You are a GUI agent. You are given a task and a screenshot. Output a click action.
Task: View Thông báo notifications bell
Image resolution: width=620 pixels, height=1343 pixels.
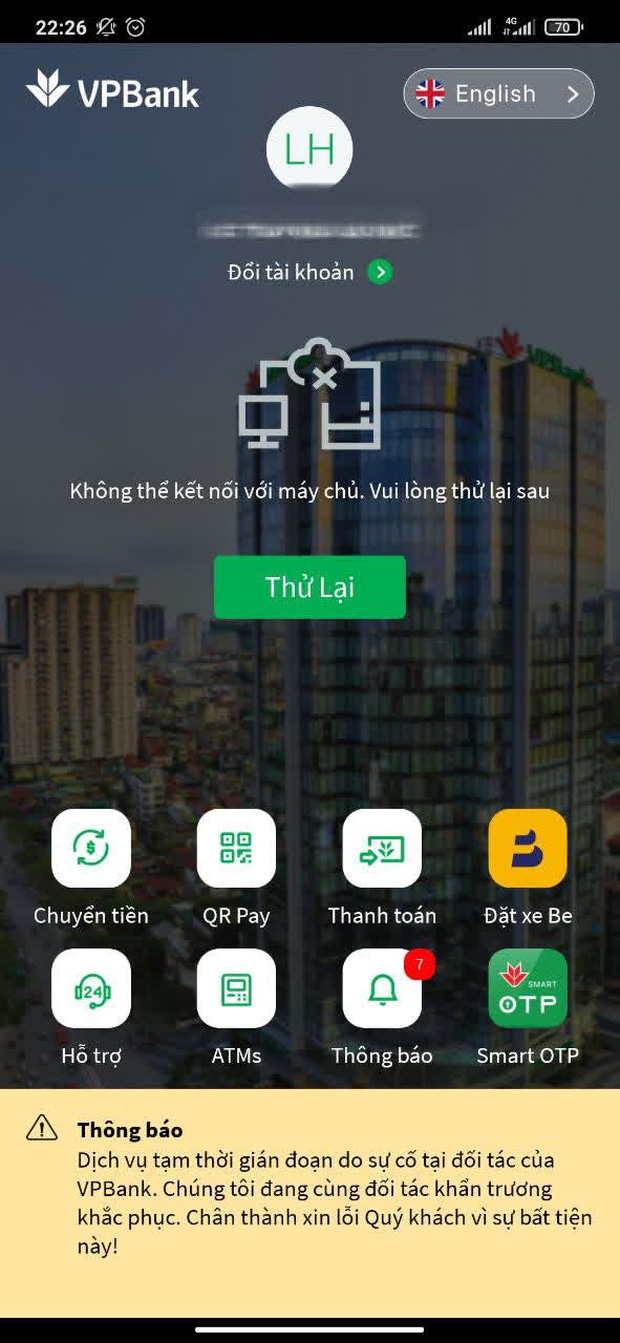click(x=382, y=989)
